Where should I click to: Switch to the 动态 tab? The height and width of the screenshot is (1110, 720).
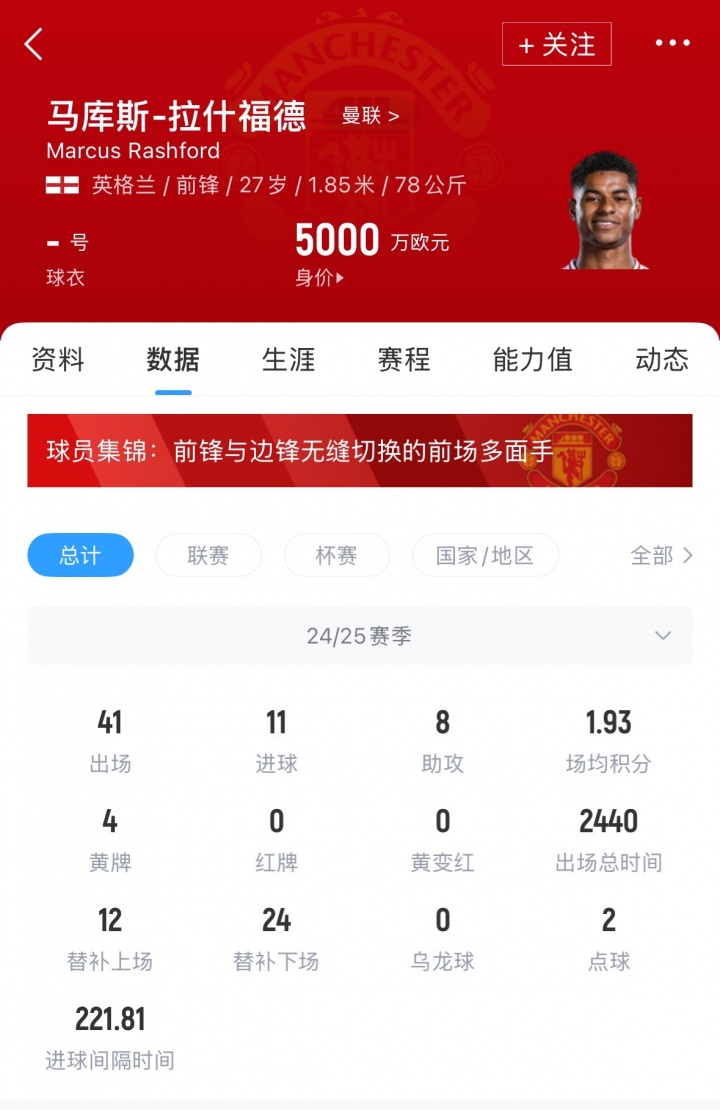662,360
